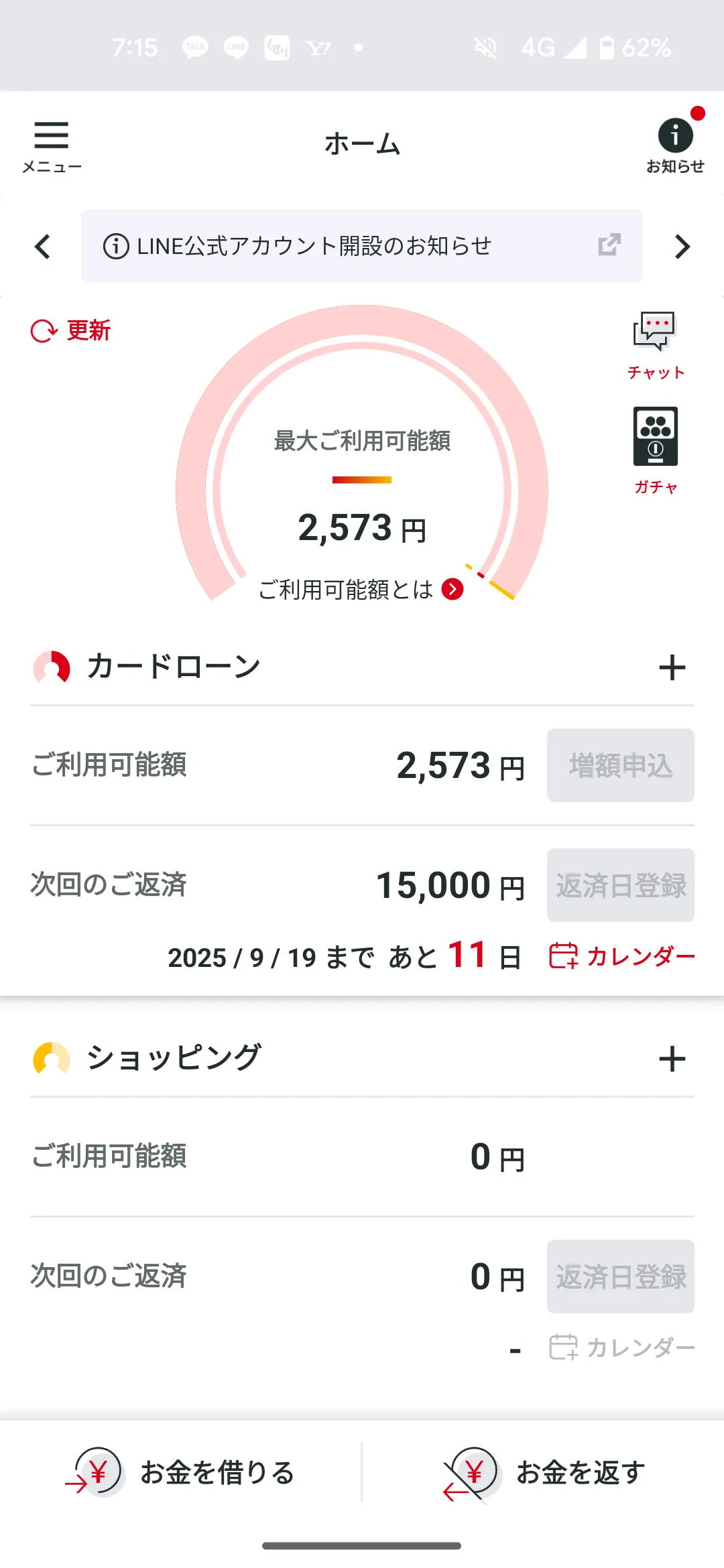Select お金を借りる at the bottom

(x=181, y=1472)
